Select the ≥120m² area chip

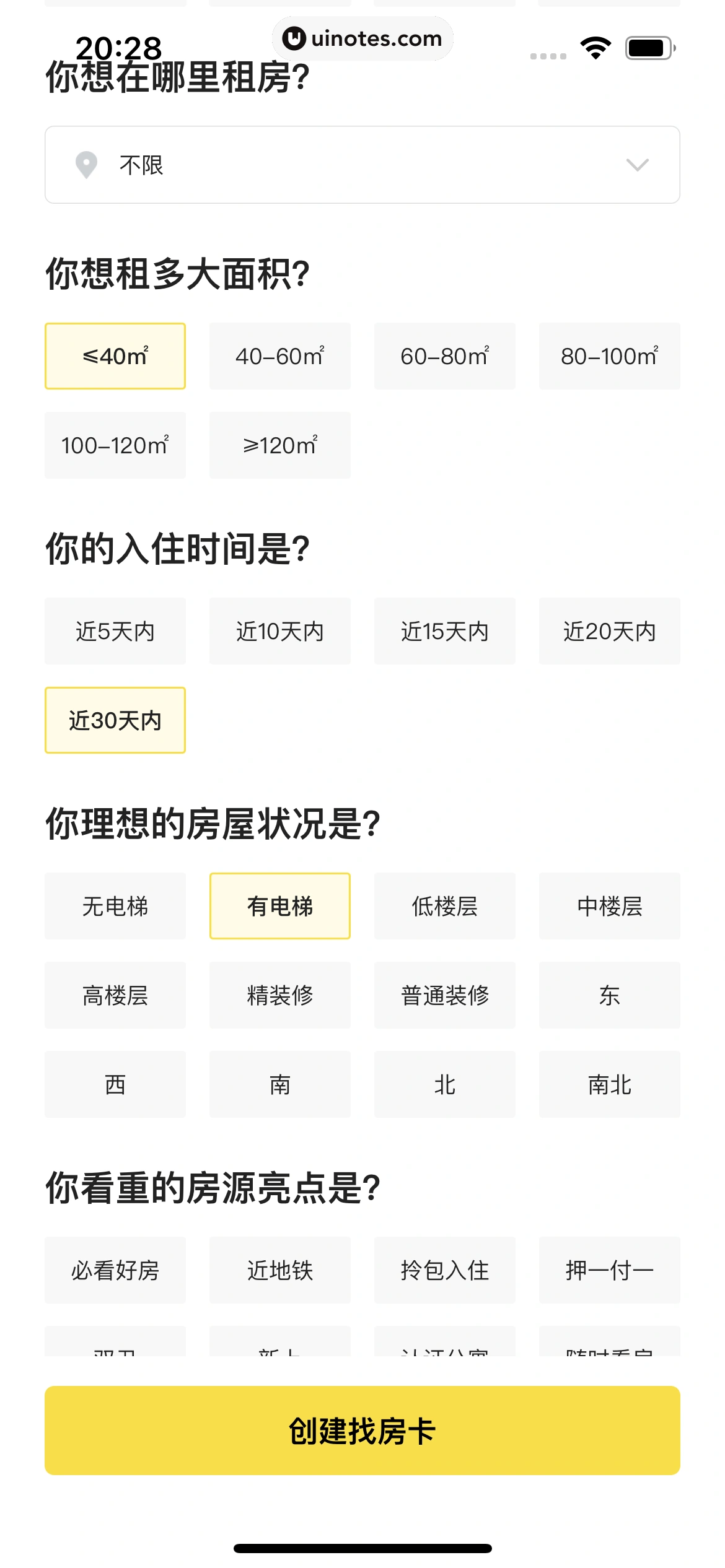pos(279,445)
